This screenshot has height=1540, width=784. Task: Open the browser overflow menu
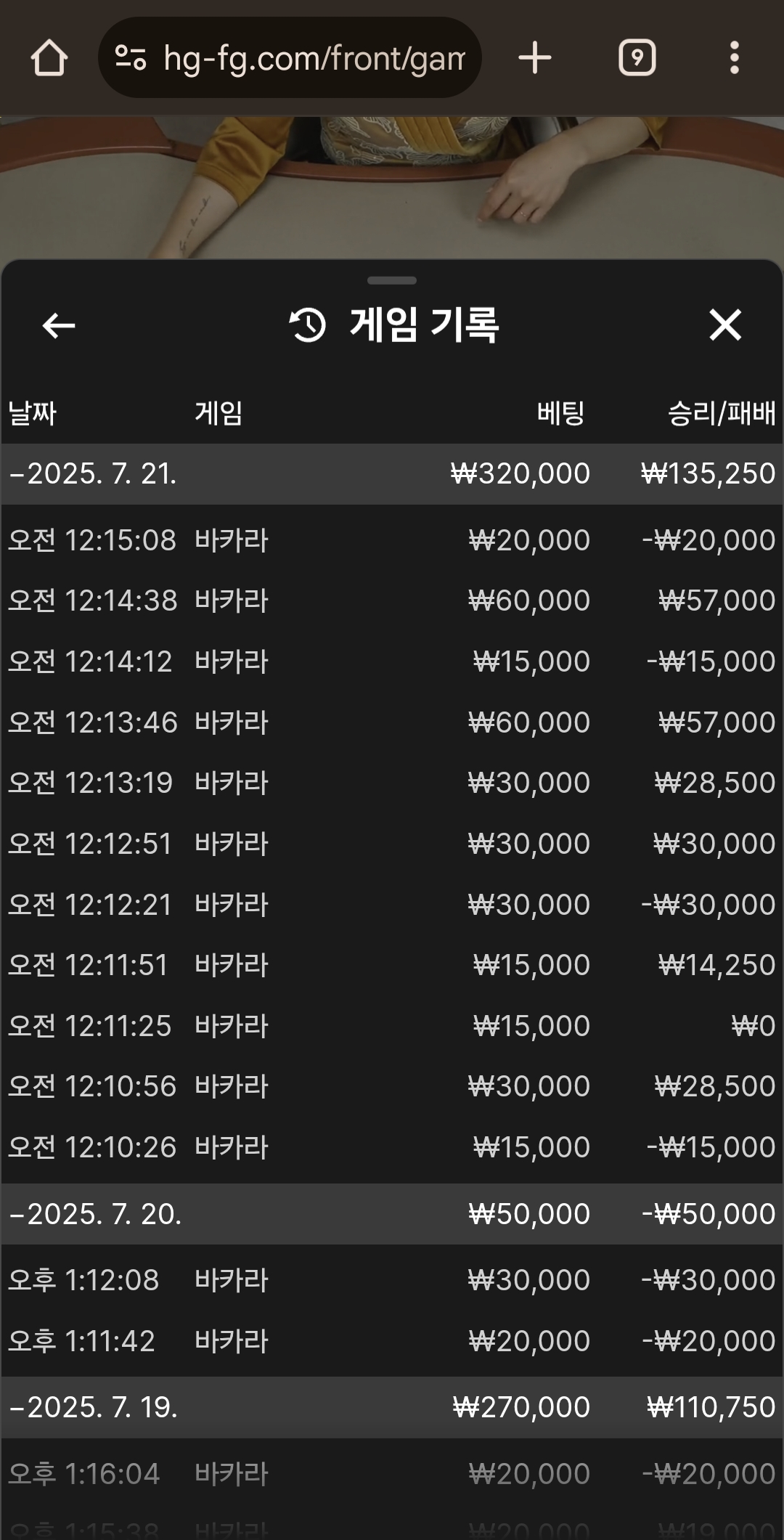click(734, 58)
